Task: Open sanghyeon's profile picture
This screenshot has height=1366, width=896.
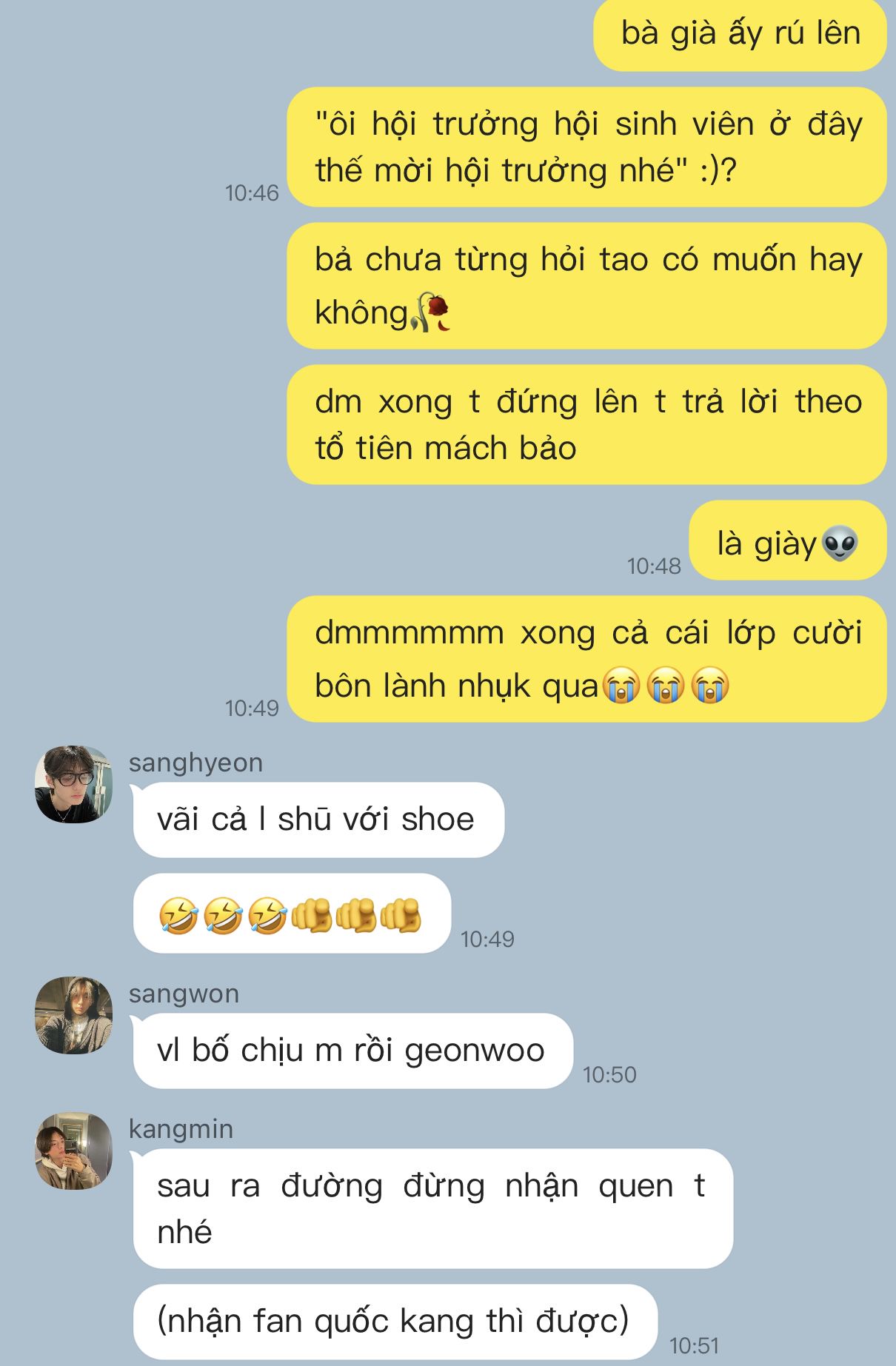Action: tap(73, 784)
